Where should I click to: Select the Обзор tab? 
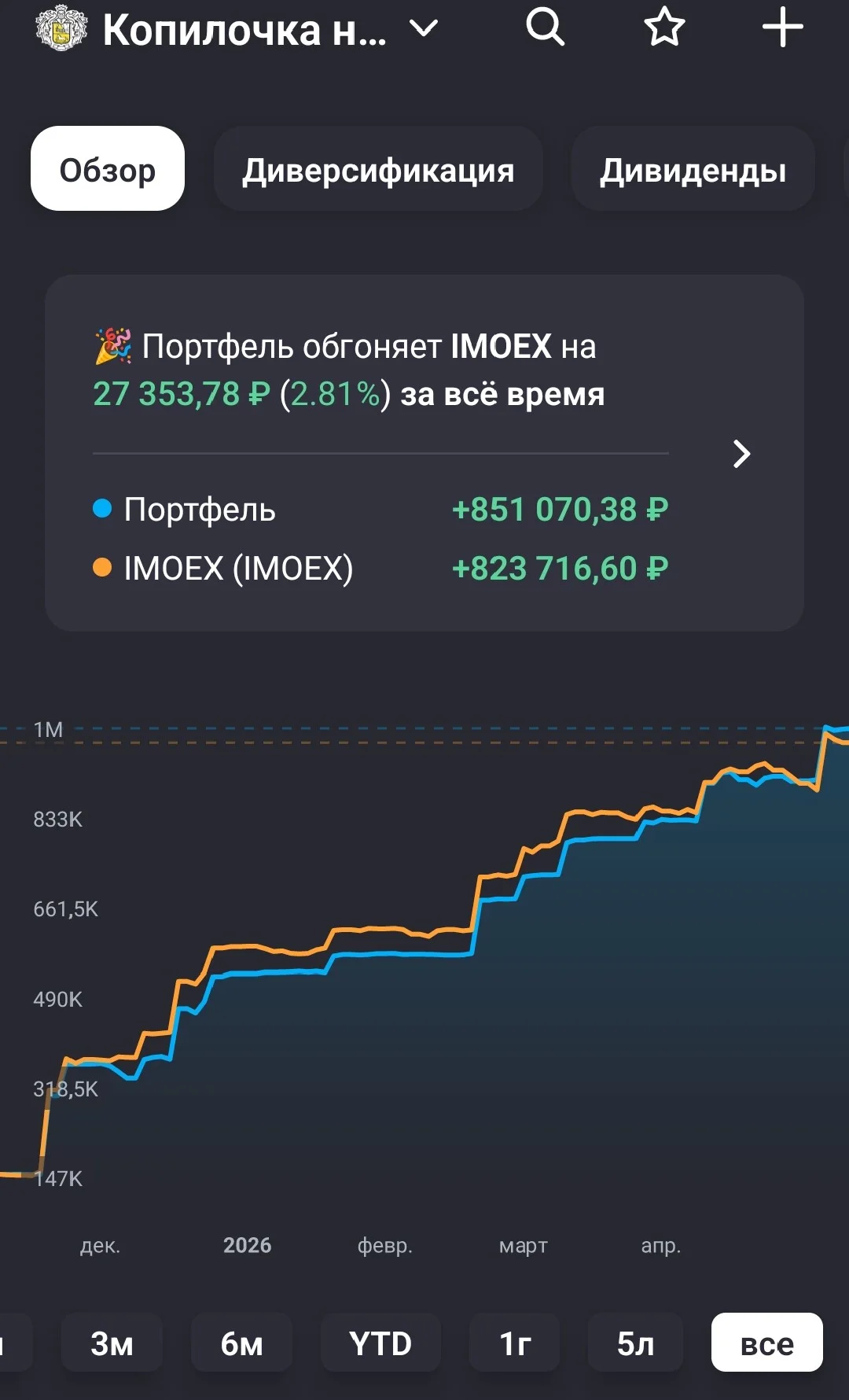(x=108, y=168)
